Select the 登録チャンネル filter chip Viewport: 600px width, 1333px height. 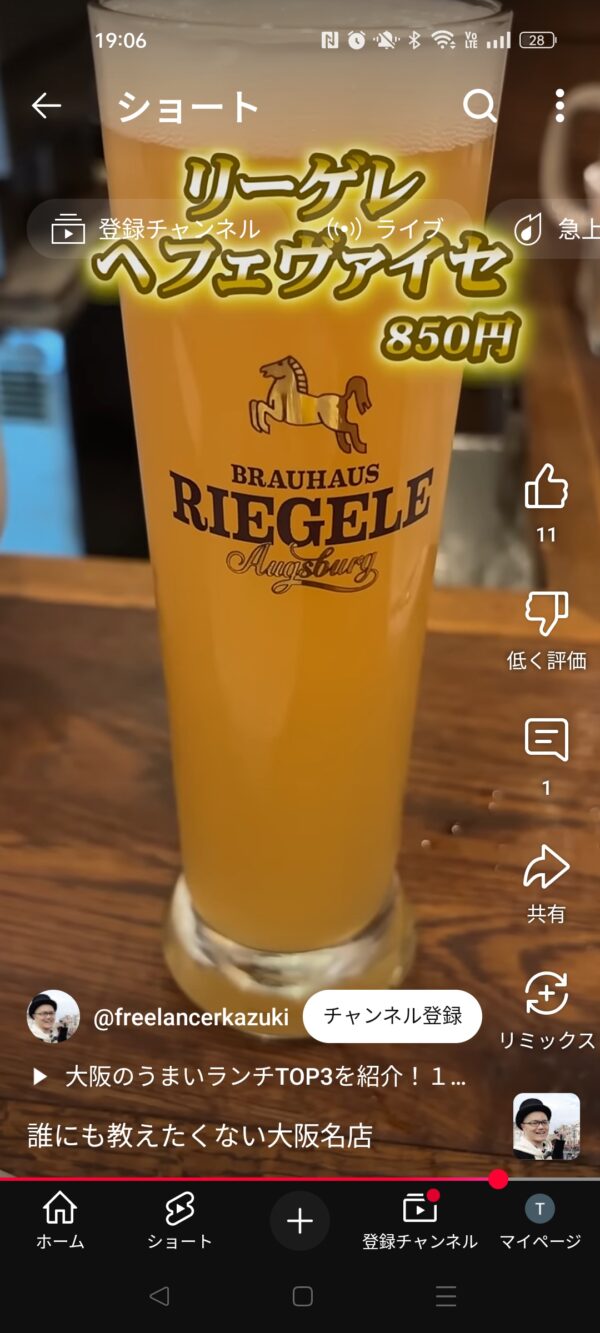[x=157, y=229]
